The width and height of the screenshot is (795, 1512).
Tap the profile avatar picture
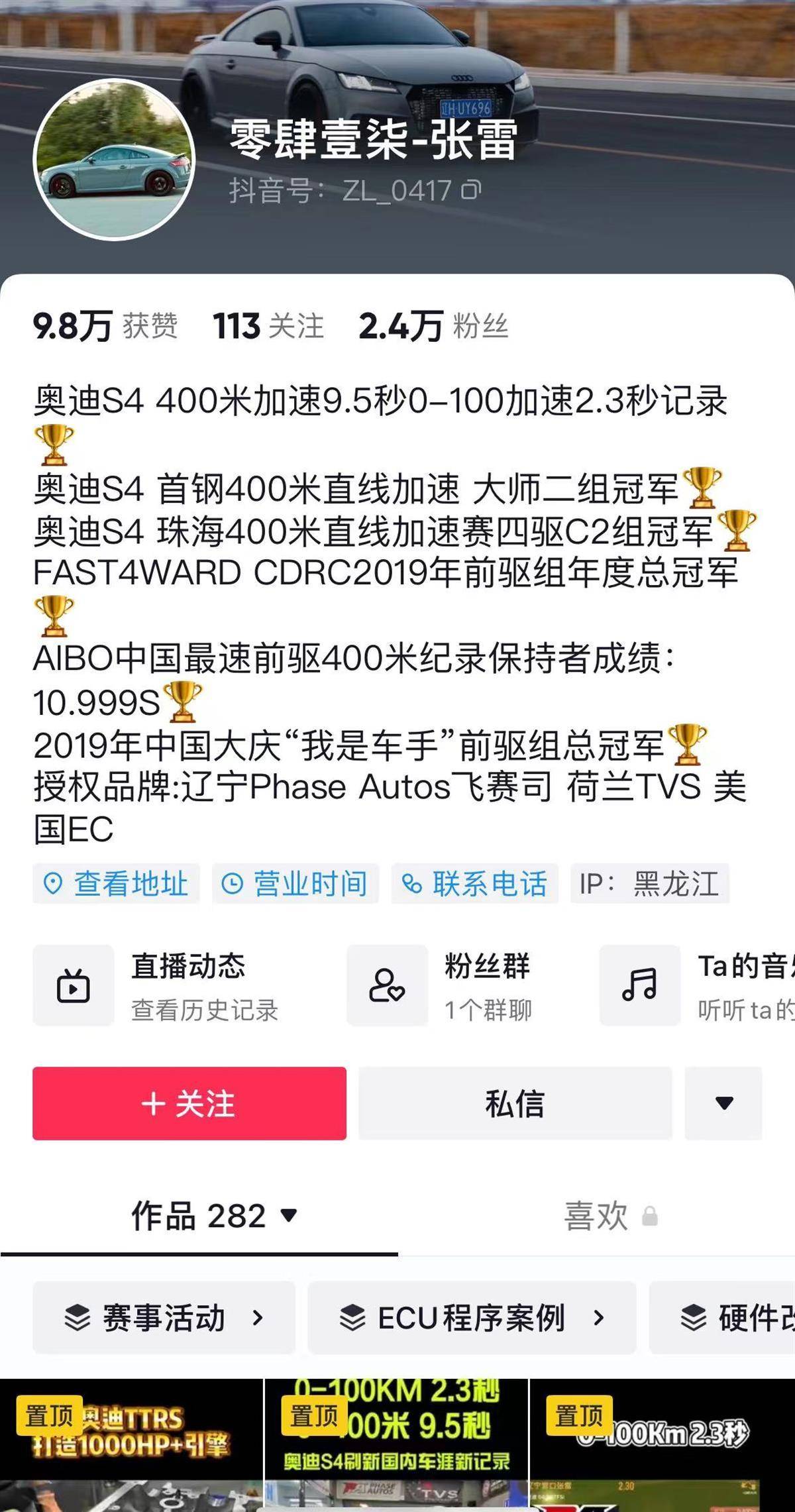tap(114, 160)
